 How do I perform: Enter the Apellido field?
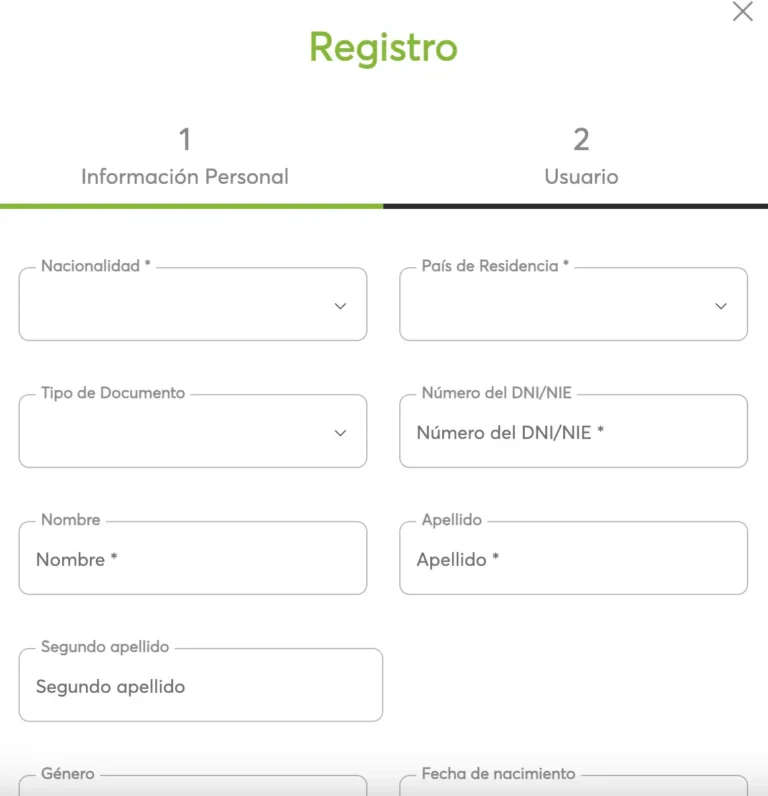[573, 559]
